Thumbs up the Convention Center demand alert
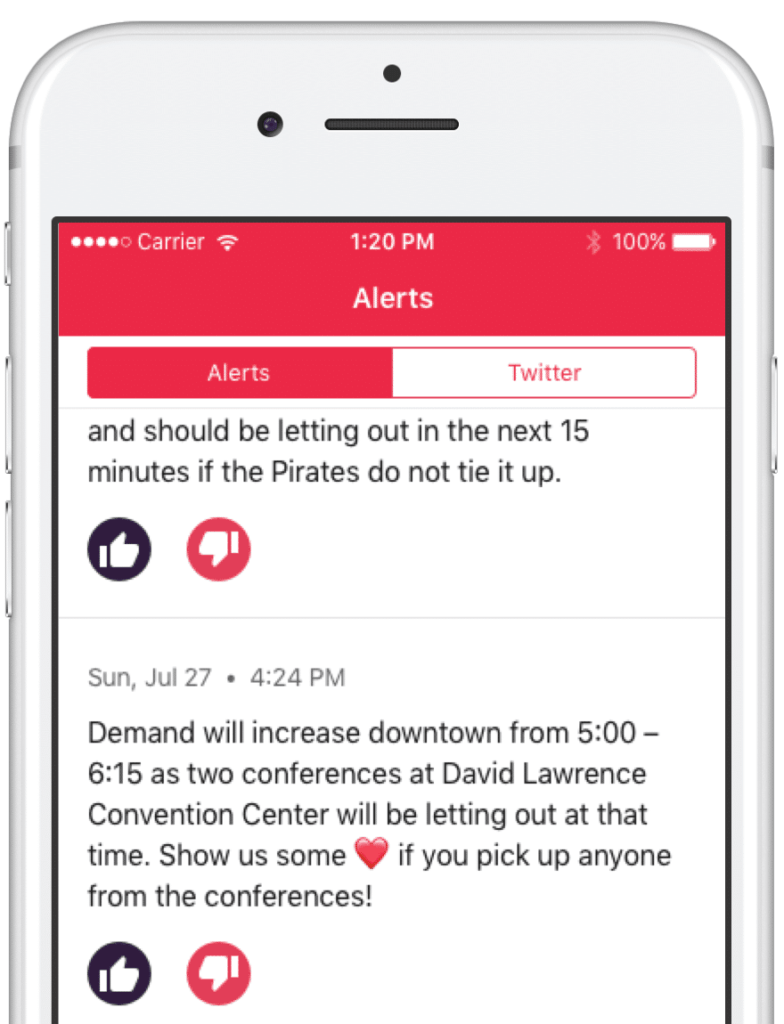The height and width of the screenshot is (1024, 784). coord(119,973)
